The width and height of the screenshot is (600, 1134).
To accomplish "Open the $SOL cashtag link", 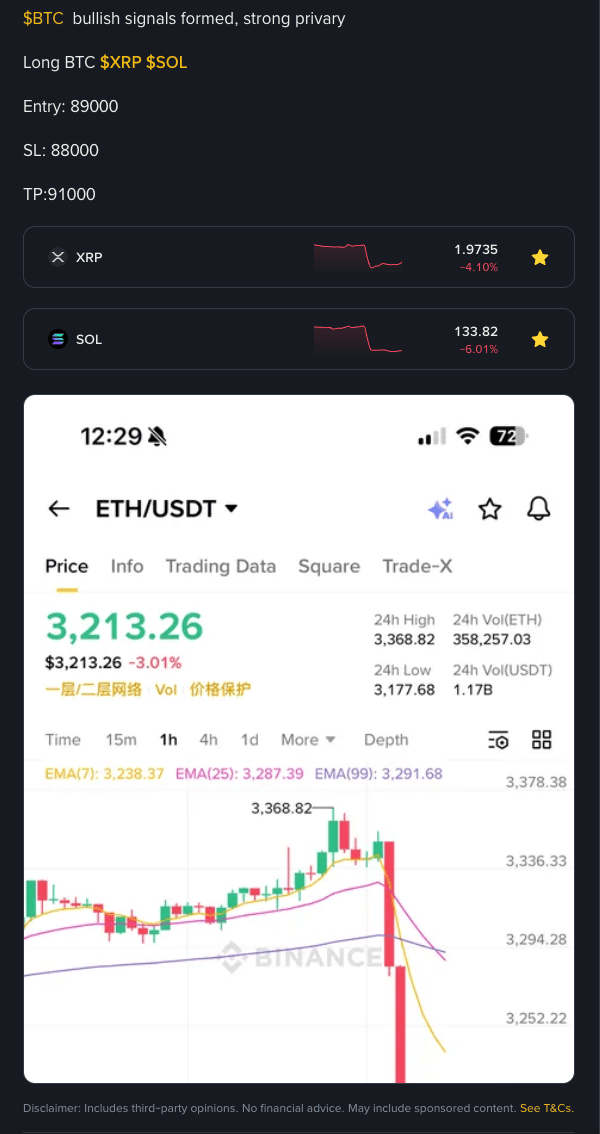I will click(167, 62).
